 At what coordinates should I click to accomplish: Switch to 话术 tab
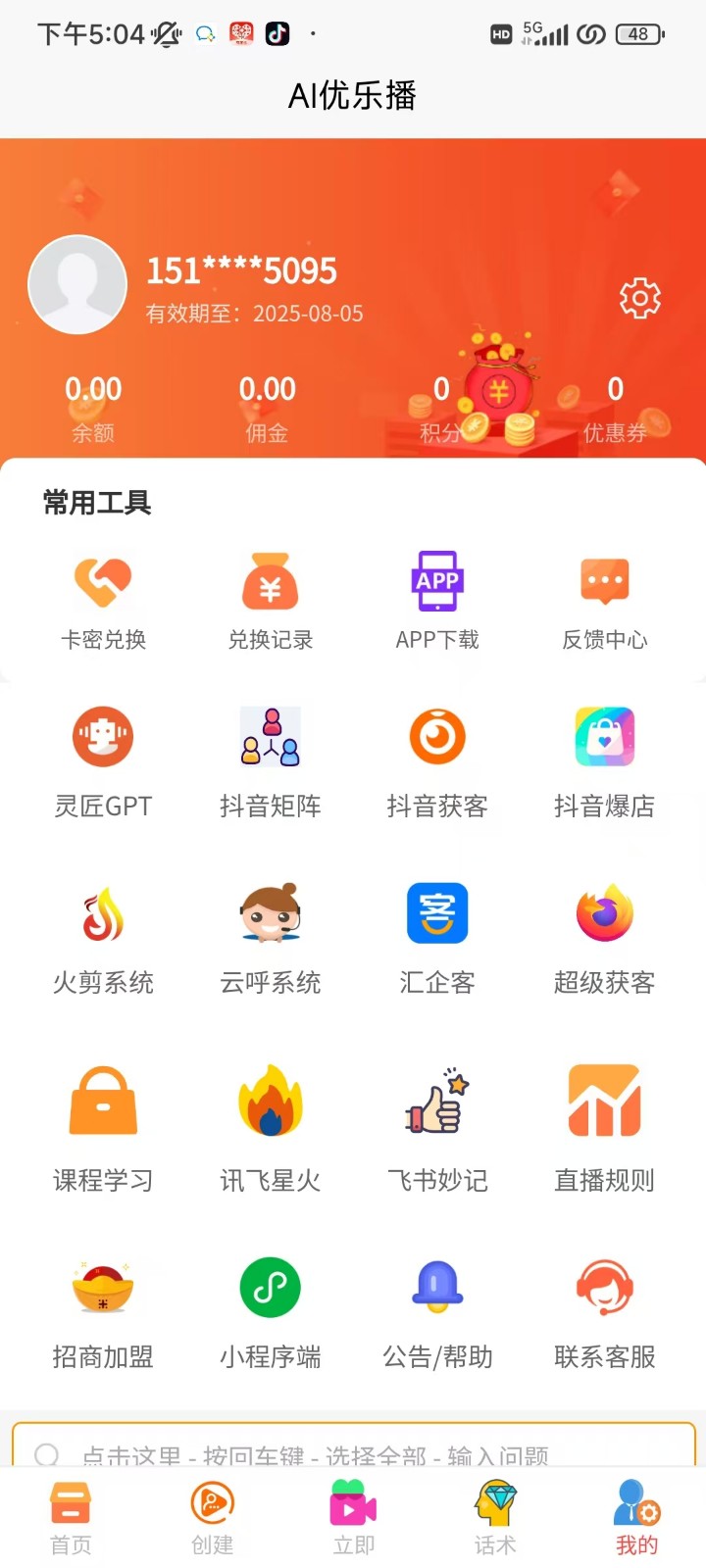[x=495, y=1518]
